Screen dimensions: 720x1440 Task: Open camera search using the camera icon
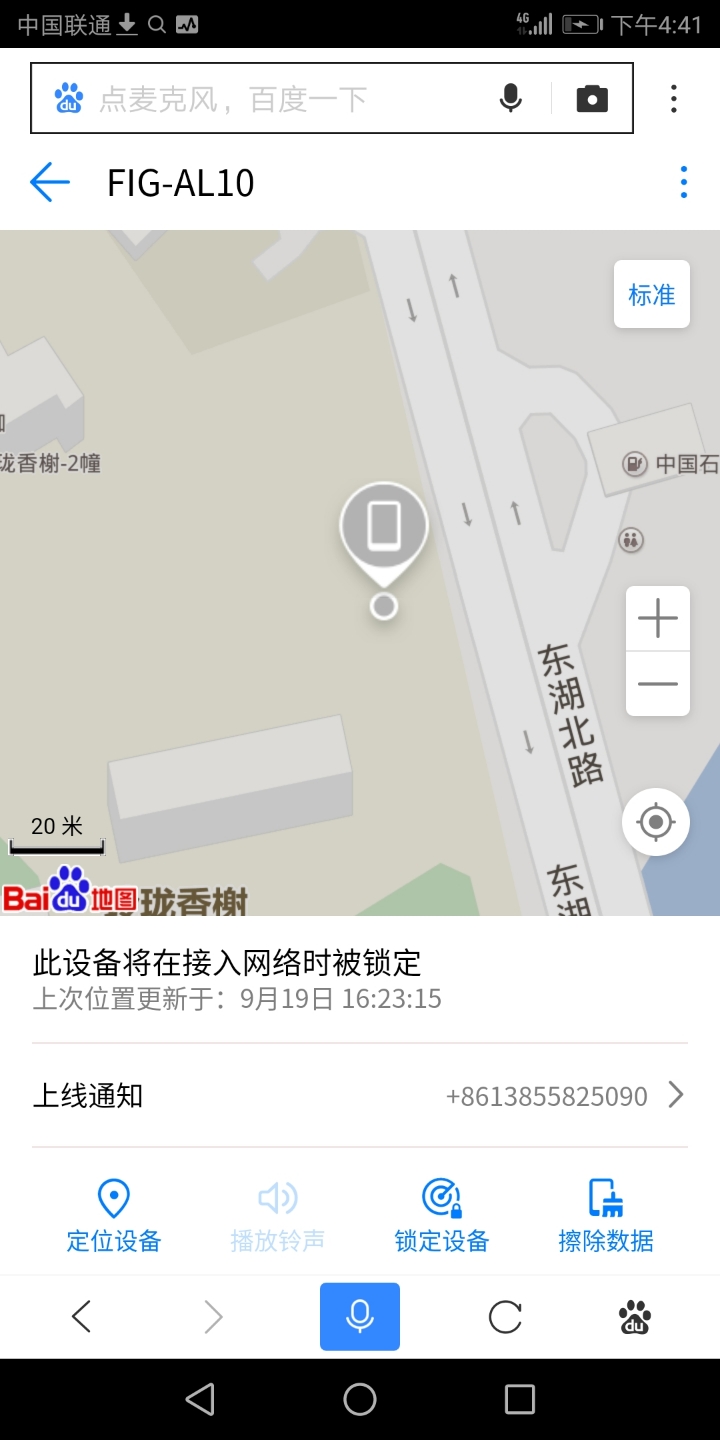[592, 98]
